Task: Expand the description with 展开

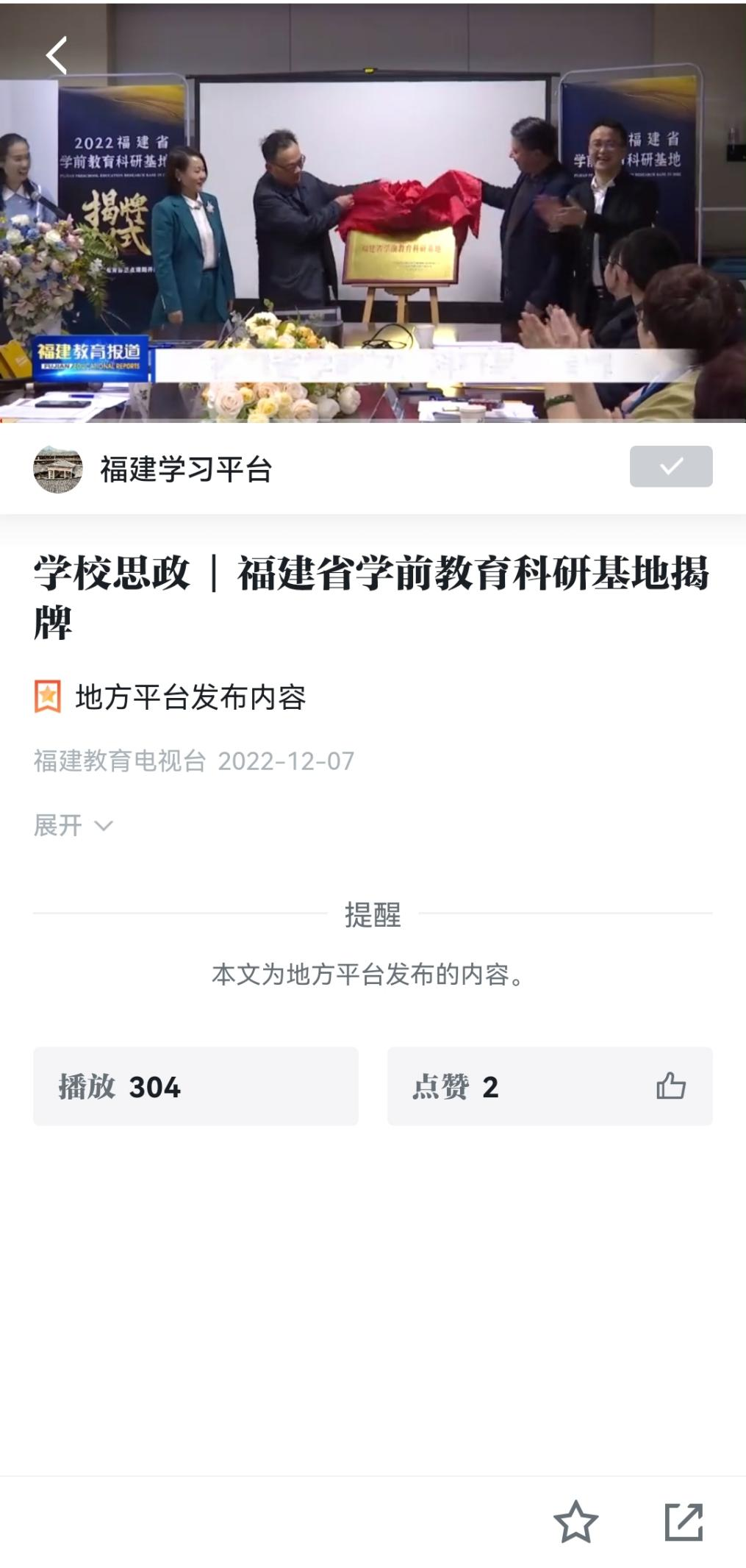Action: click(x=73, y=825)
